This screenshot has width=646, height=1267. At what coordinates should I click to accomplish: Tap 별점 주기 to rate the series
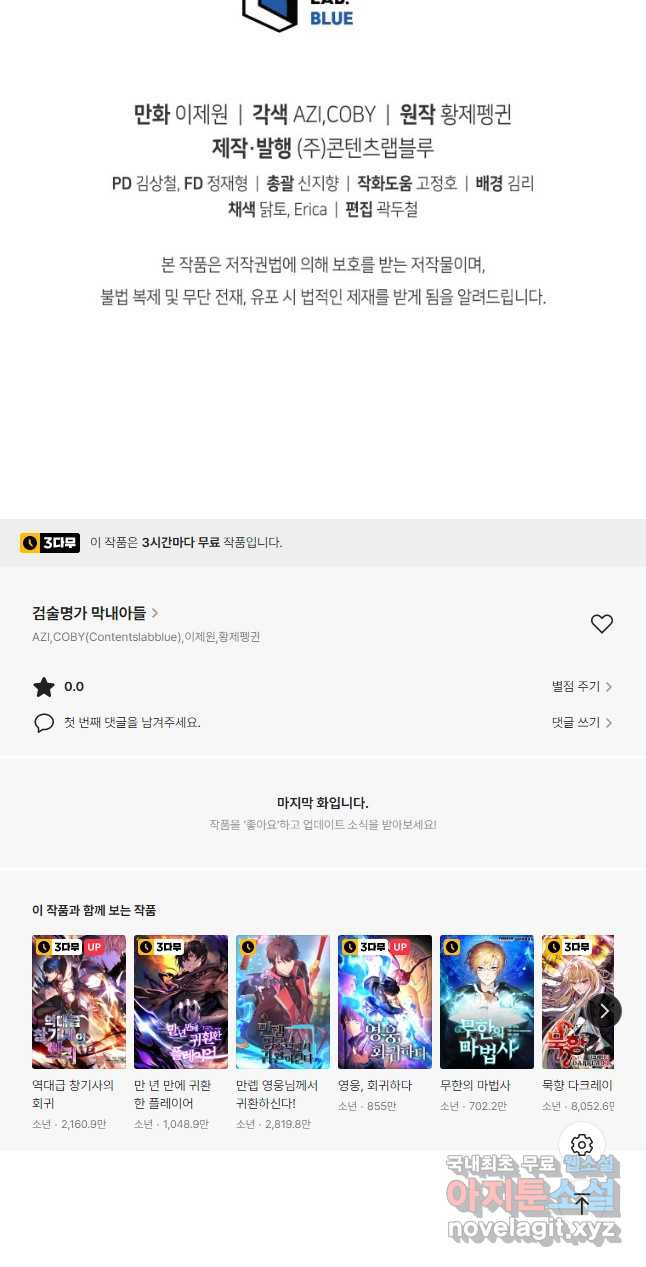pos(582,687)
